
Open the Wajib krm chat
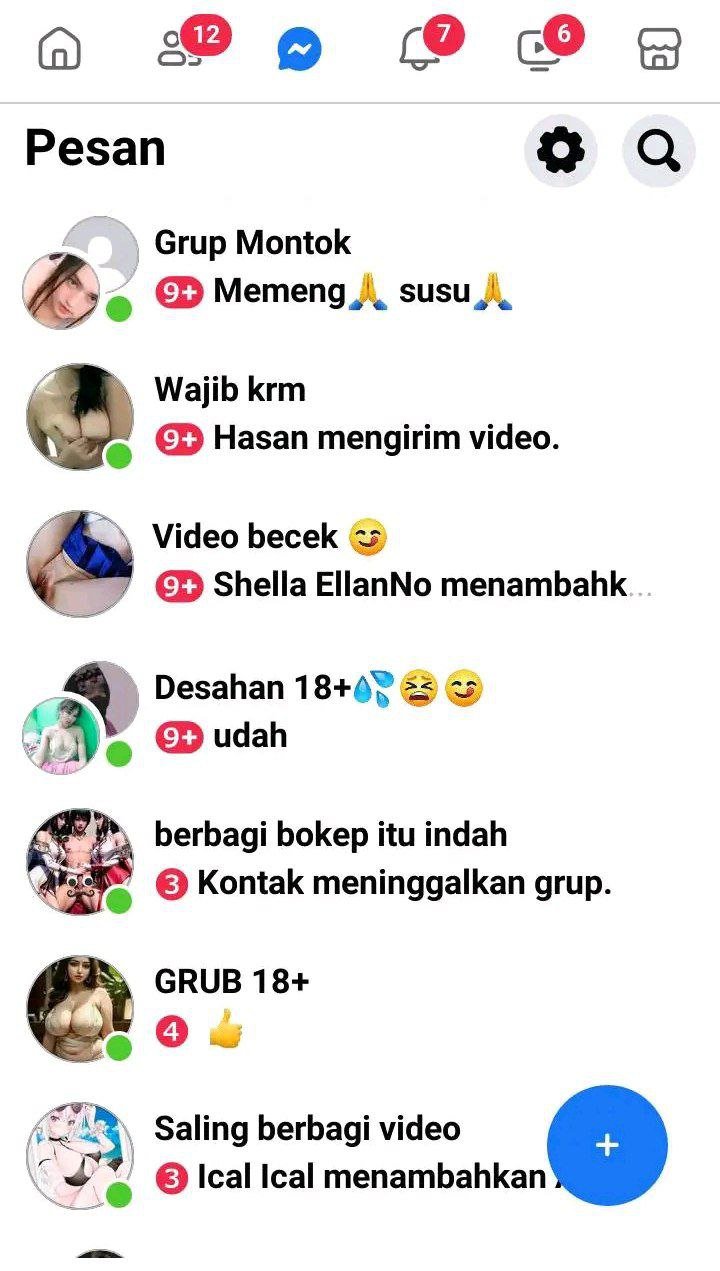coord(300,412)
